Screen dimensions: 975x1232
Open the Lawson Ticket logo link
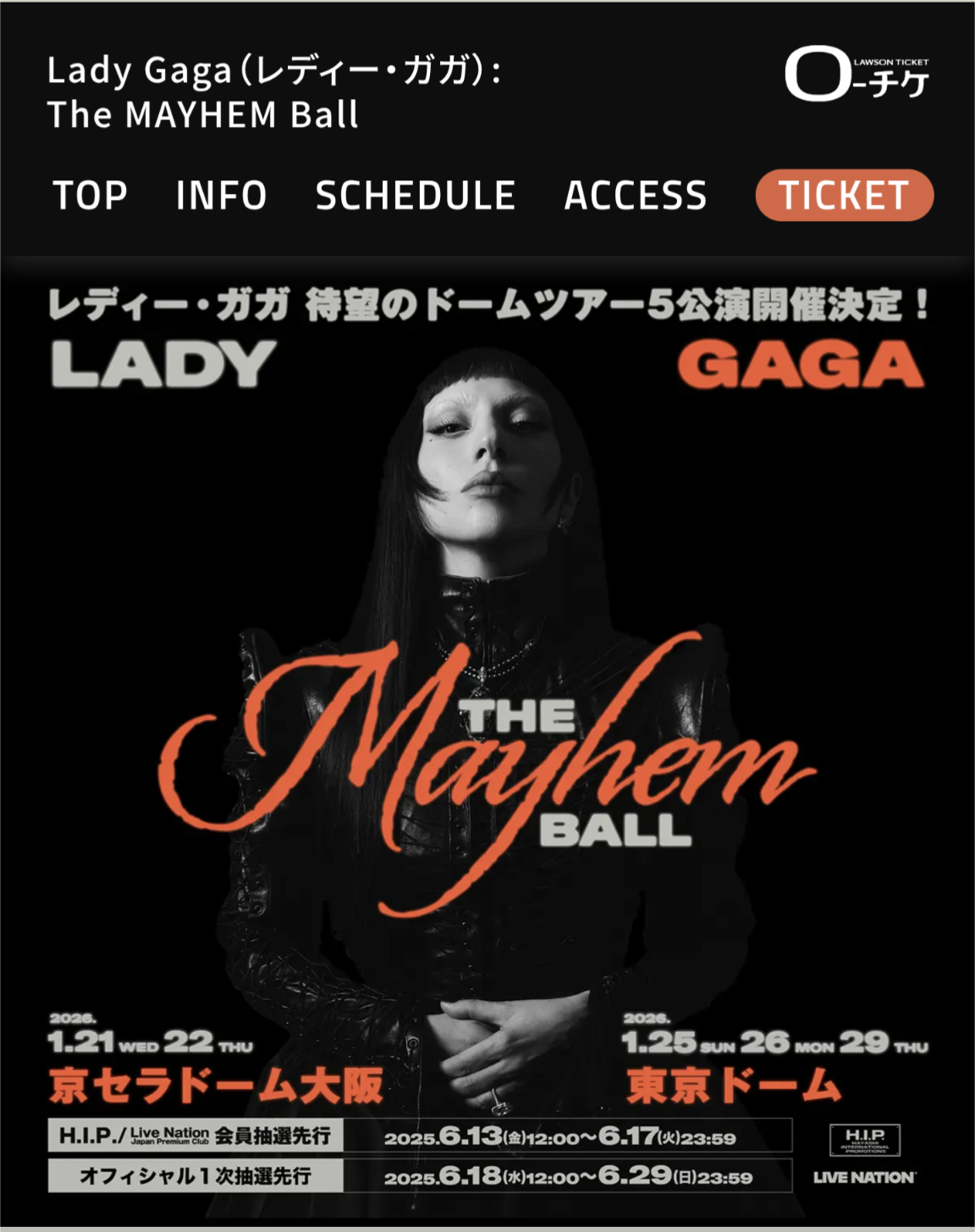(x=856, y=75)
